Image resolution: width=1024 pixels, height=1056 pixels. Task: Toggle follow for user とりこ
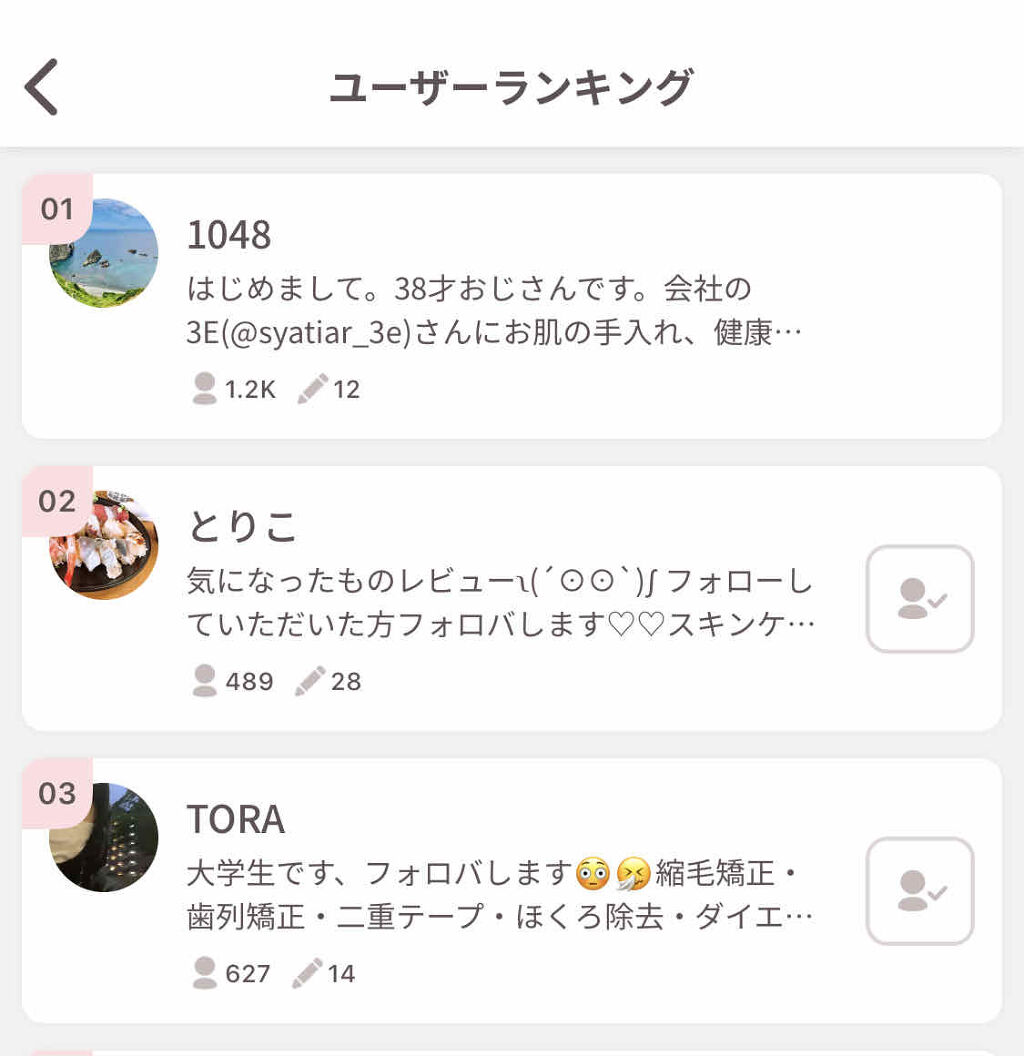pyautogui.click(x=919, y=600)
